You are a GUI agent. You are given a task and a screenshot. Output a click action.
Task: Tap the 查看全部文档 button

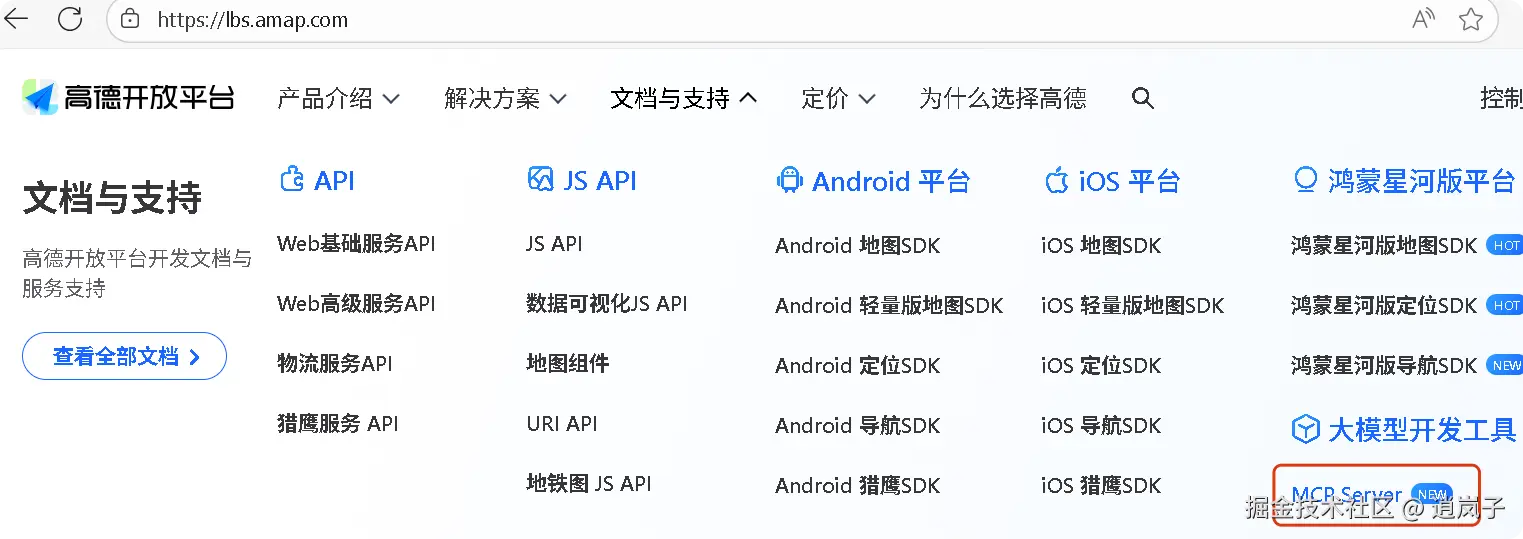[125, 356]
